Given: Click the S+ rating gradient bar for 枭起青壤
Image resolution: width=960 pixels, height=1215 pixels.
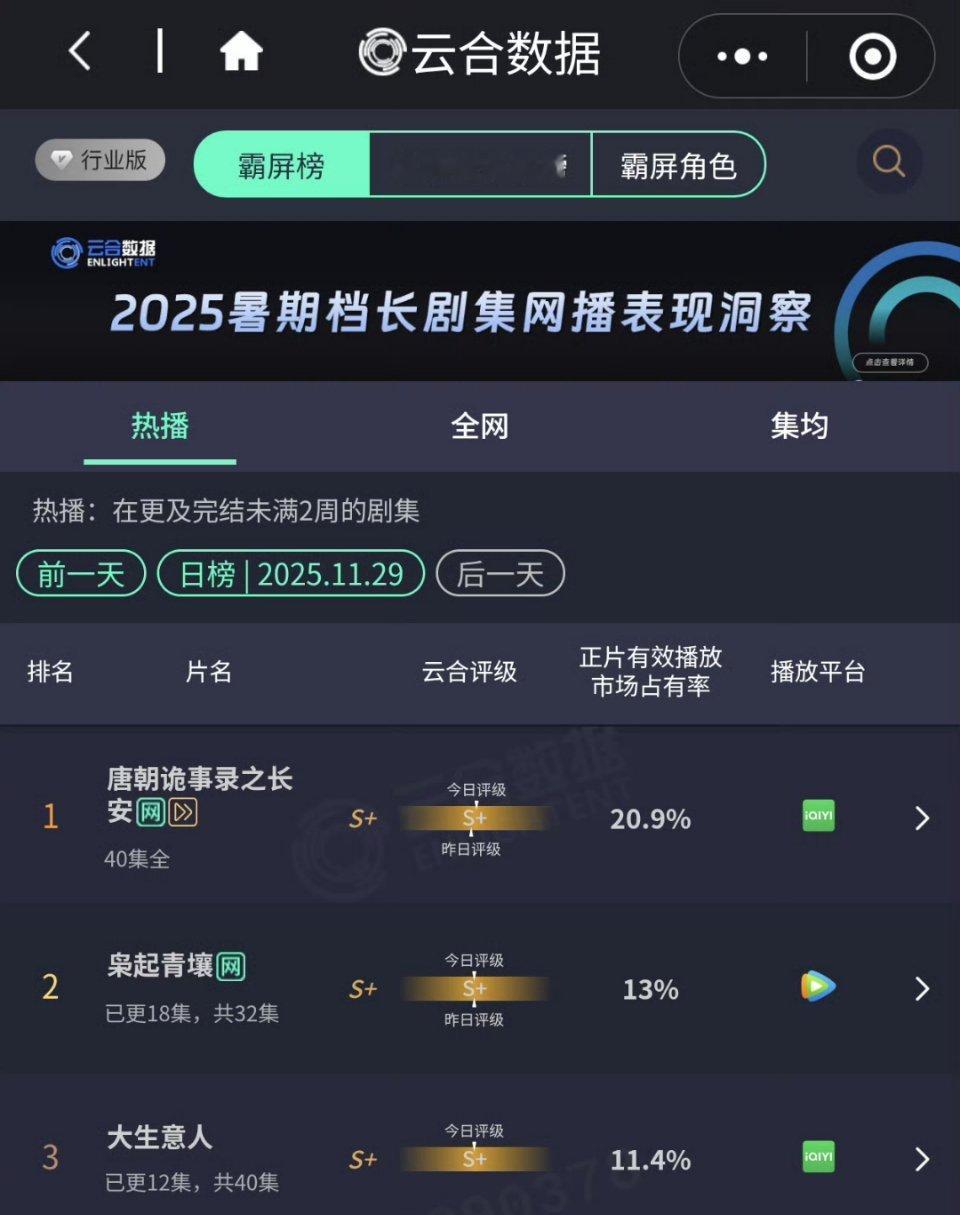Looking at the screenshot, I should click(x=472, y=989).
